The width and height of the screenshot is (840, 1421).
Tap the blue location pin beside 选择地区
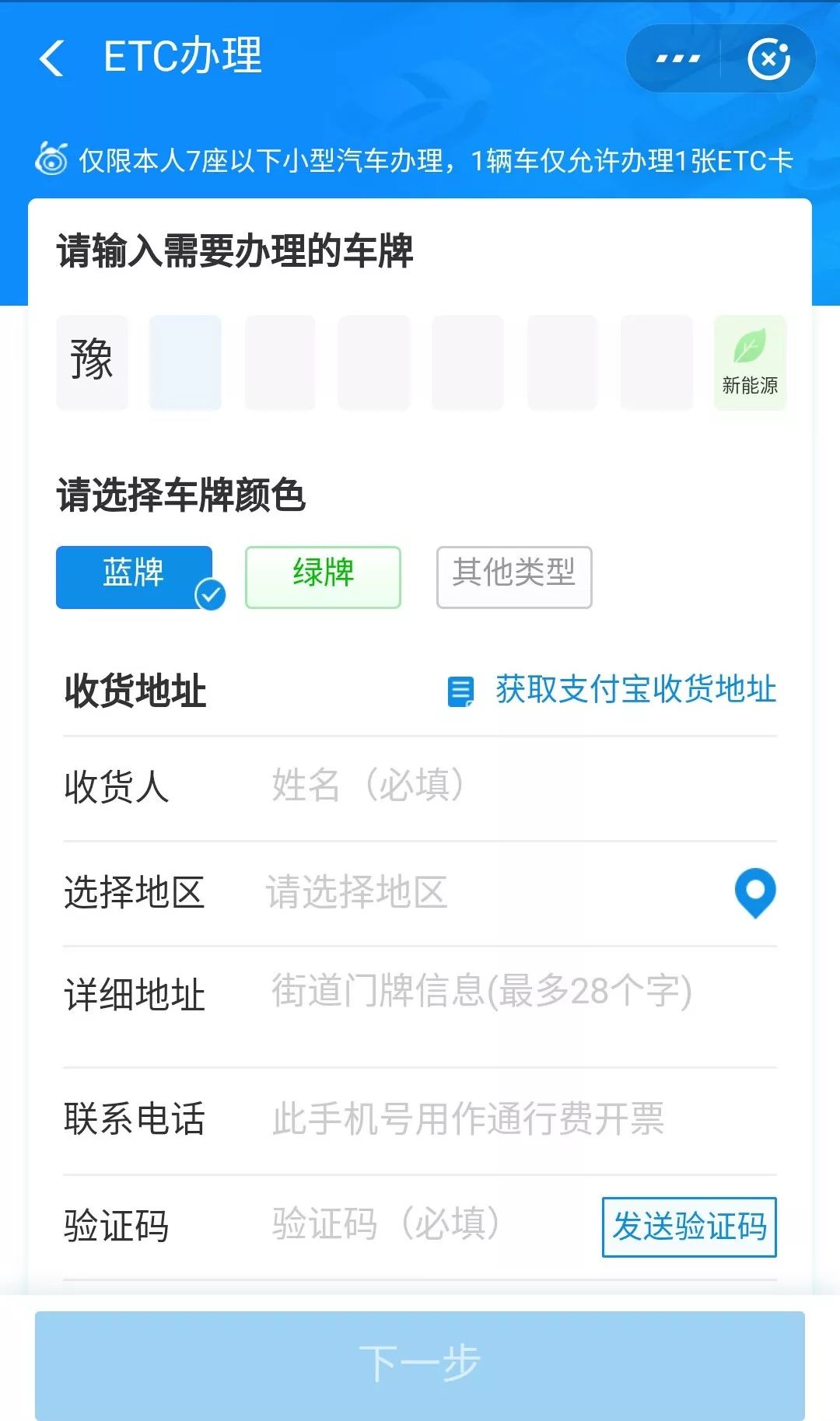[x=754, y=892]
